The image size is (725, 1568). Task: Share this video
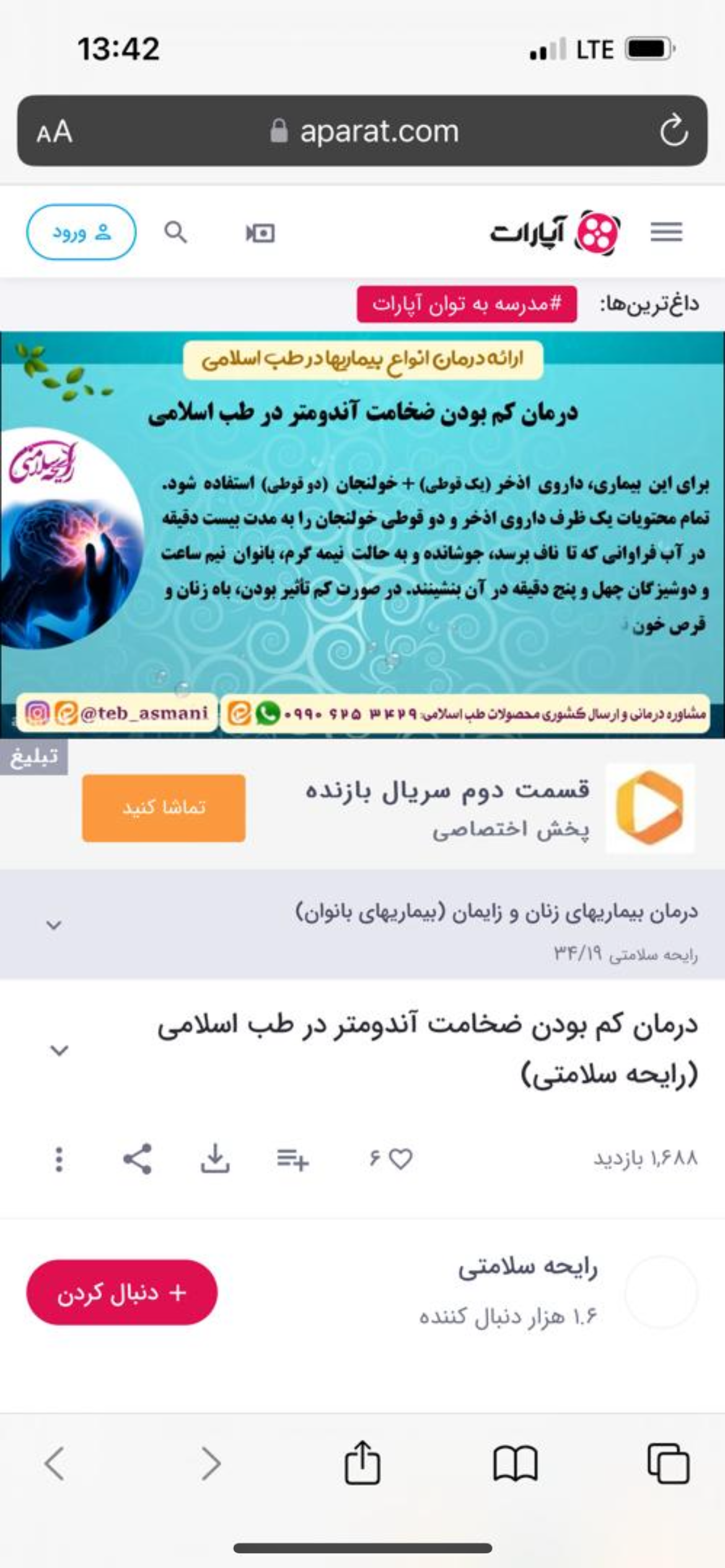138,1159
